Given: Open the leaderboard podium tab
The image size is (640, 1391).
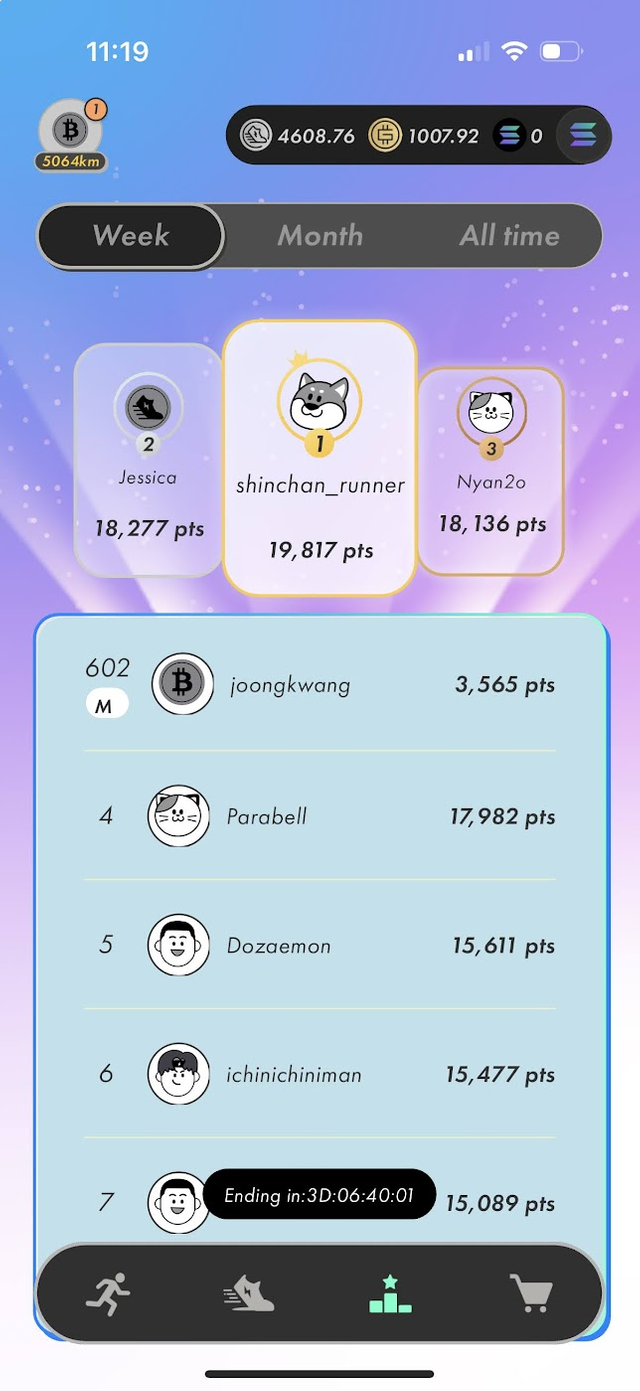Looking at the screenshot, I should [x=390, y=1293].
